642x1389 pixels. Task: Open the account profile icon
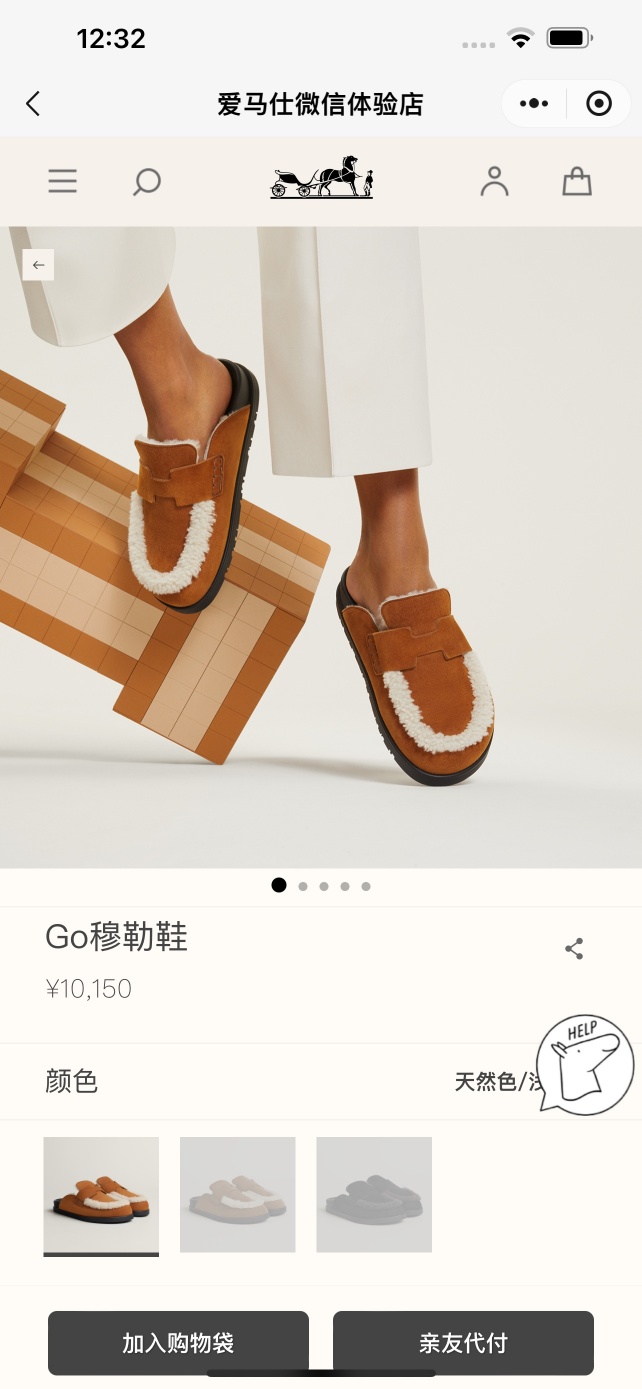click(494, 181)
